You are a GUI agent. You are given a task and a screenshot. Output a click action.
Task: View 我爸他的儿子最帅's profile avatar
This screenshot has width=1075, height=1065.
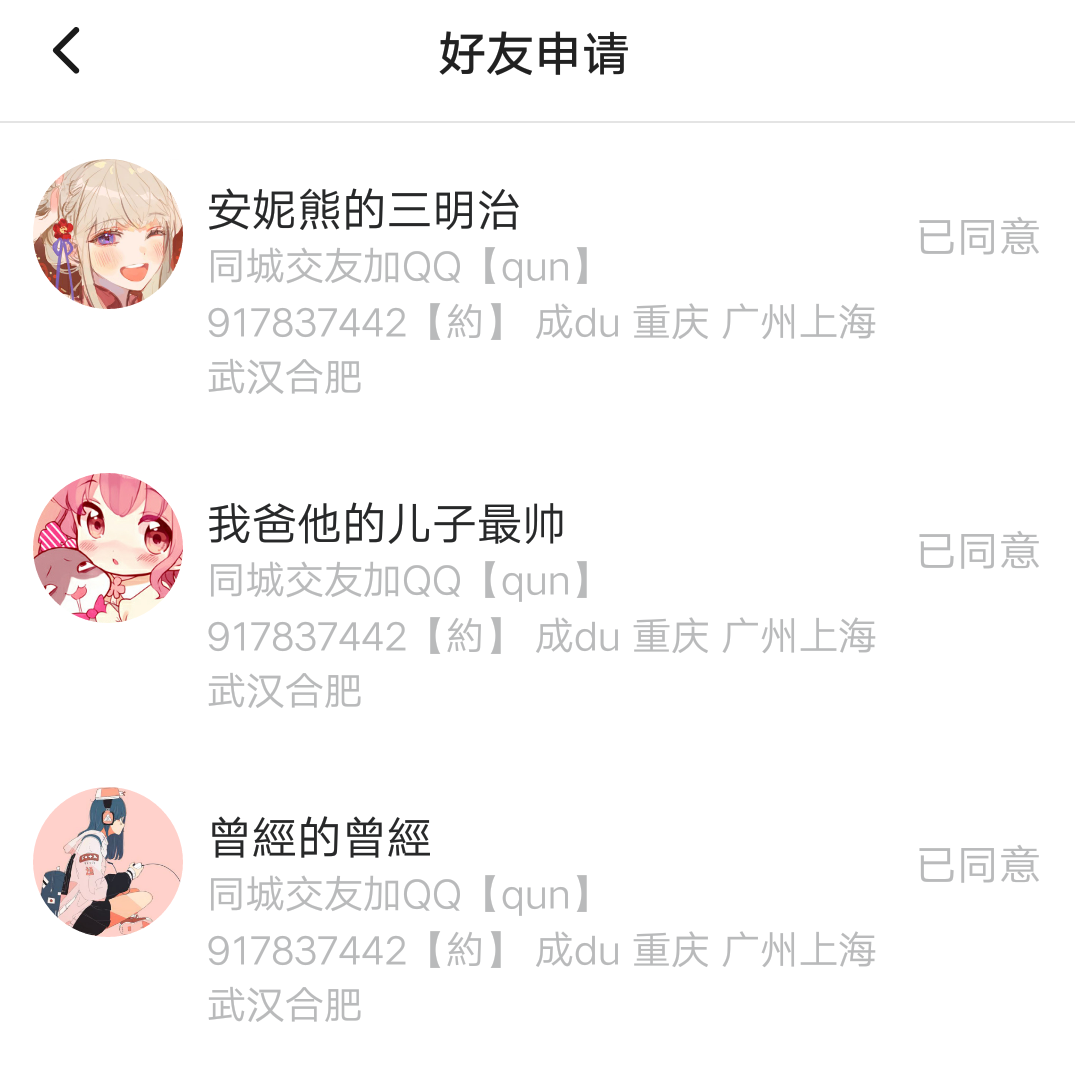point(108,548)
